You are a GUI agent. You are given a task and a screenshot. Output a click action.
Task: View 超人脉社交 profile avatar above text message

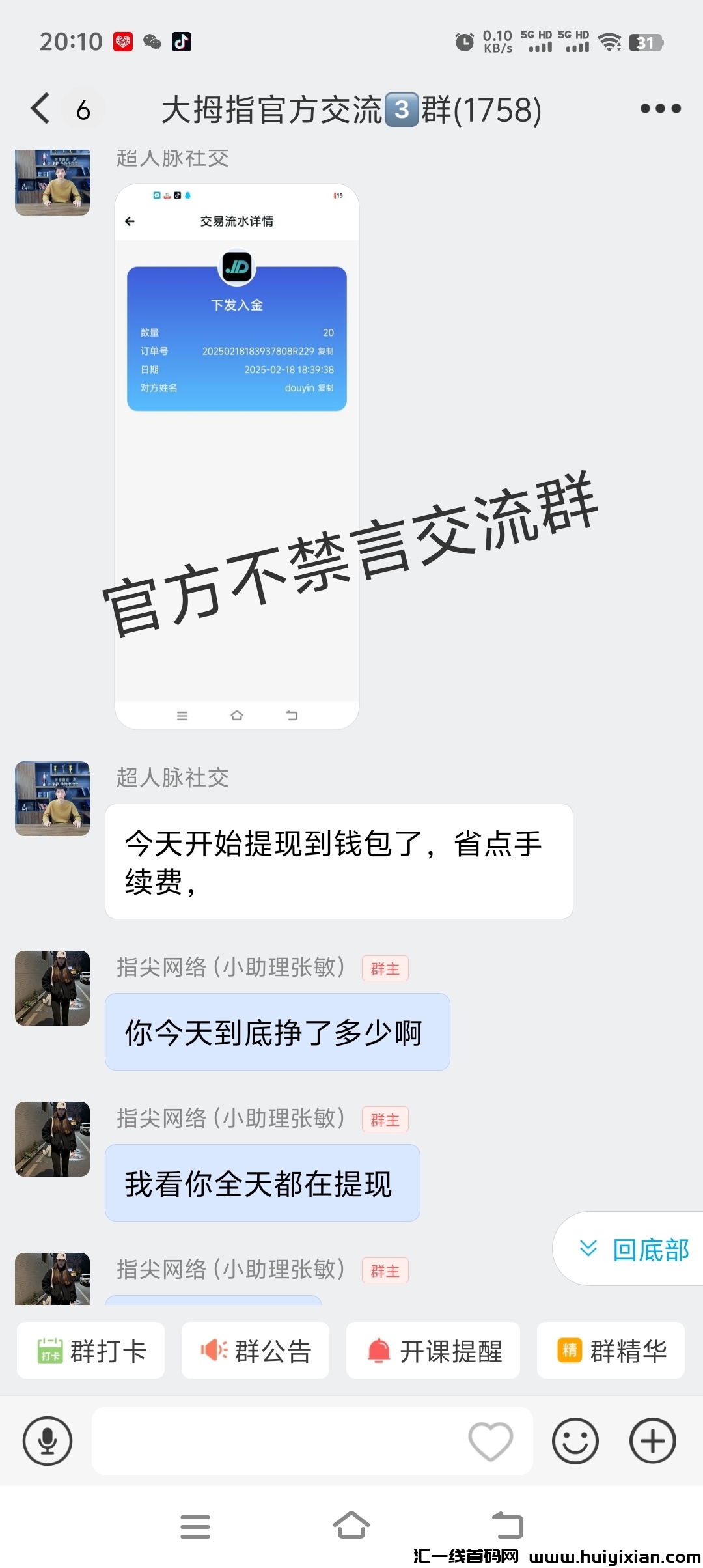(x=52, y=798)
